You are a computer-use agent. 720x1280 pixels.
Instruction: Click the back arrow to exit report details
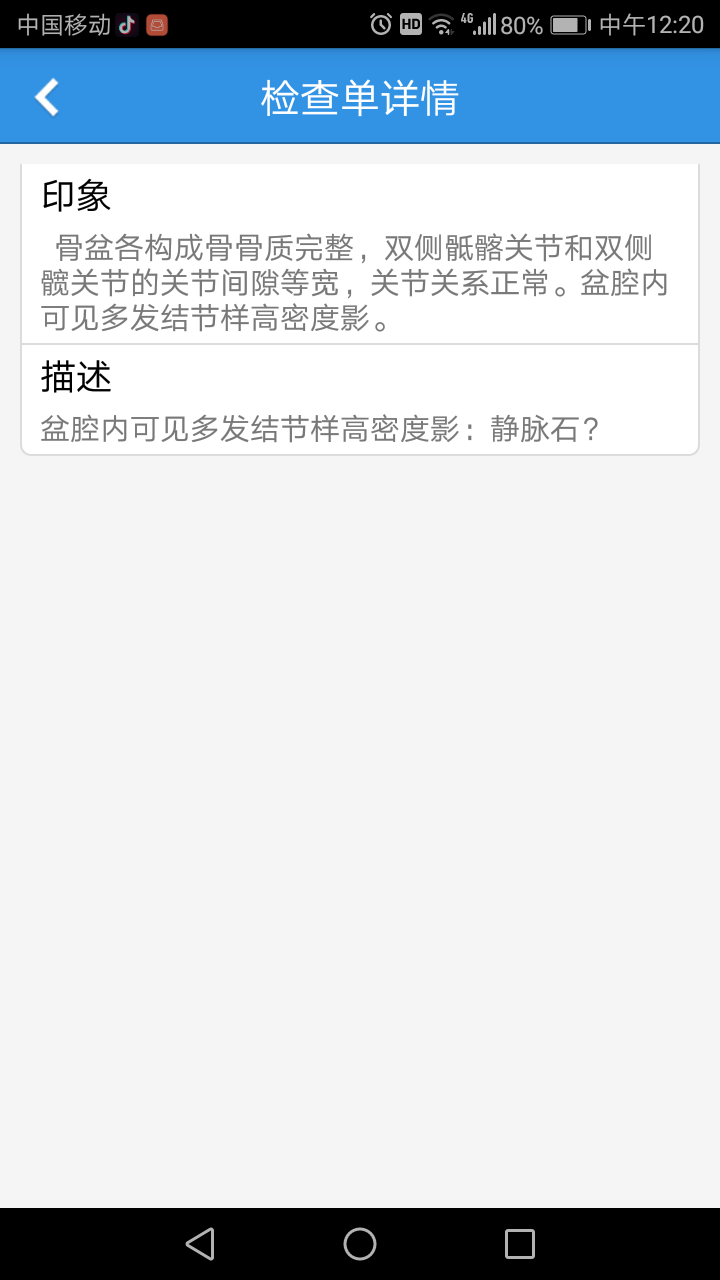click(x=45, y=96)
